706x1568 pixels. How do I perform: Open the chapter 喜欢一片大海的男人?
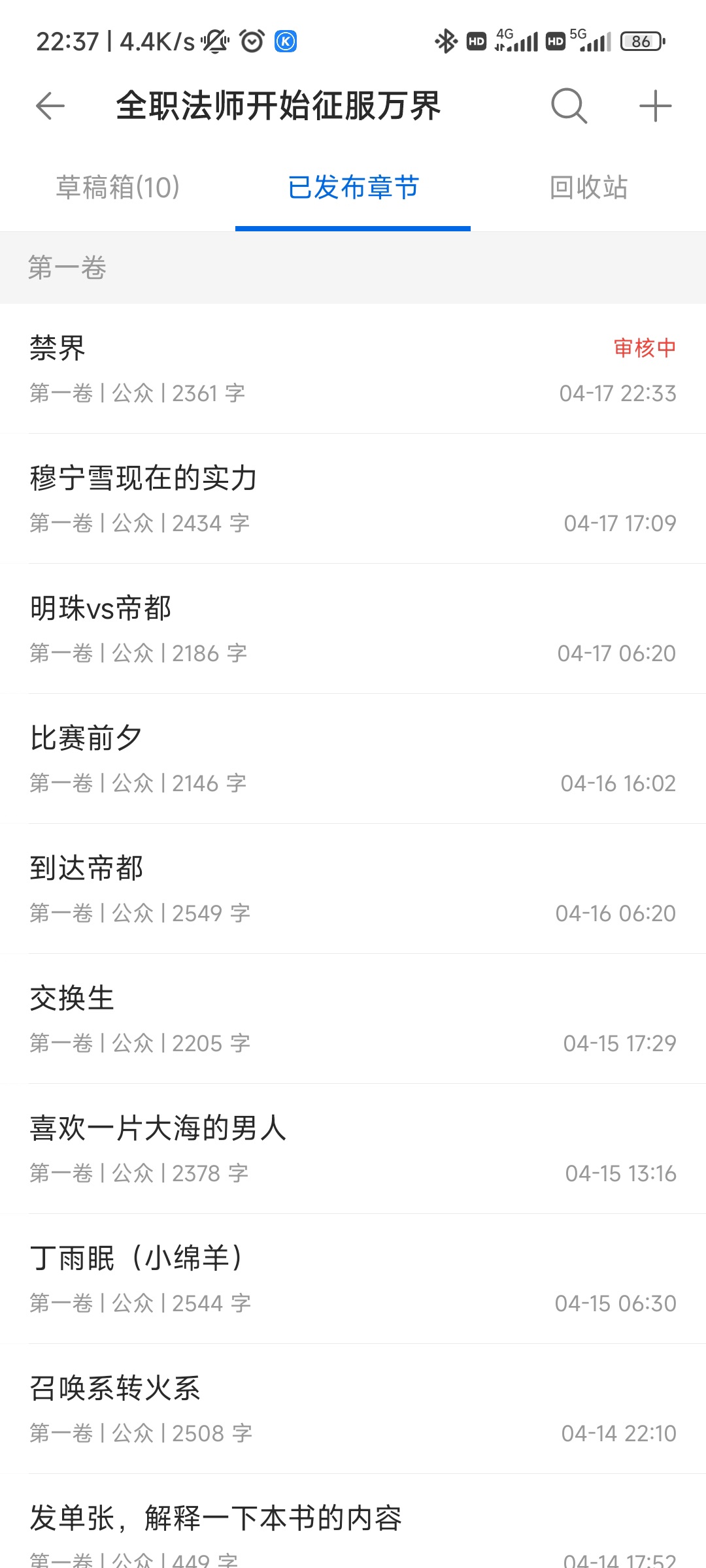pos(353,1149)
